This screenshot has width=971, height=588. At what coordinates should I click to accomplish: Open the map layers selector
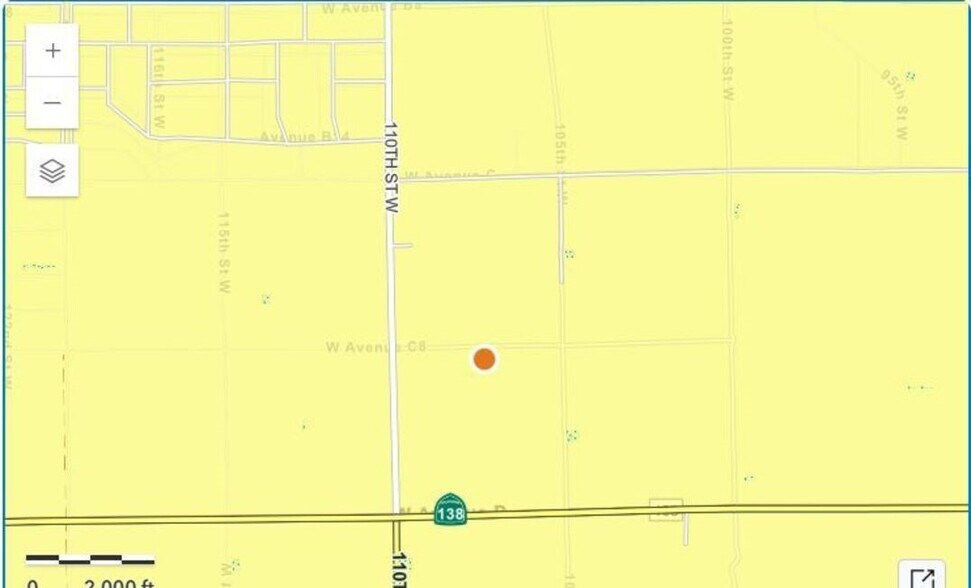pyautogui.click(x=52, y=171)
